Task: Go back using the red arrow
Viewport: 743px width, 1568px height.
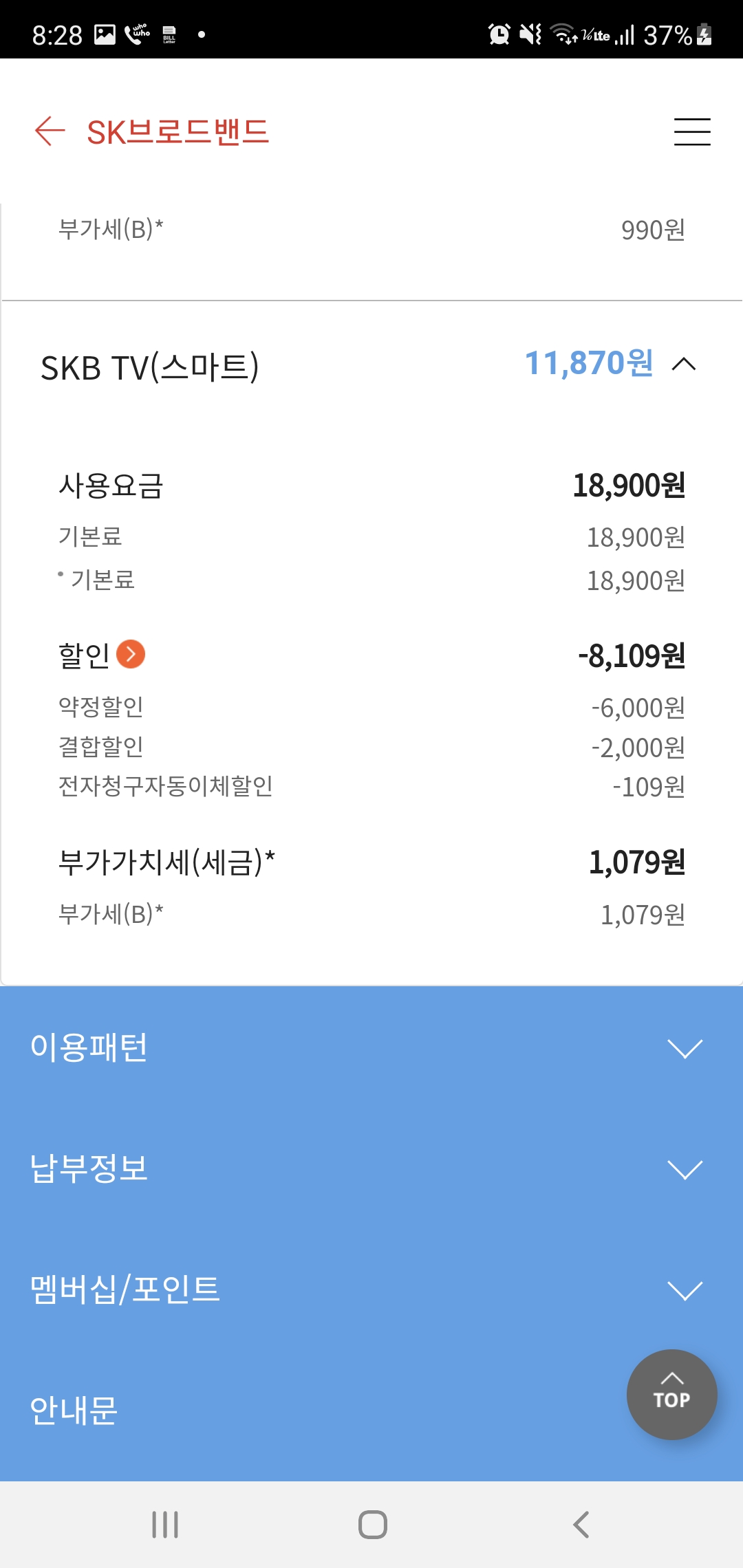Action: tap(50, 131)
